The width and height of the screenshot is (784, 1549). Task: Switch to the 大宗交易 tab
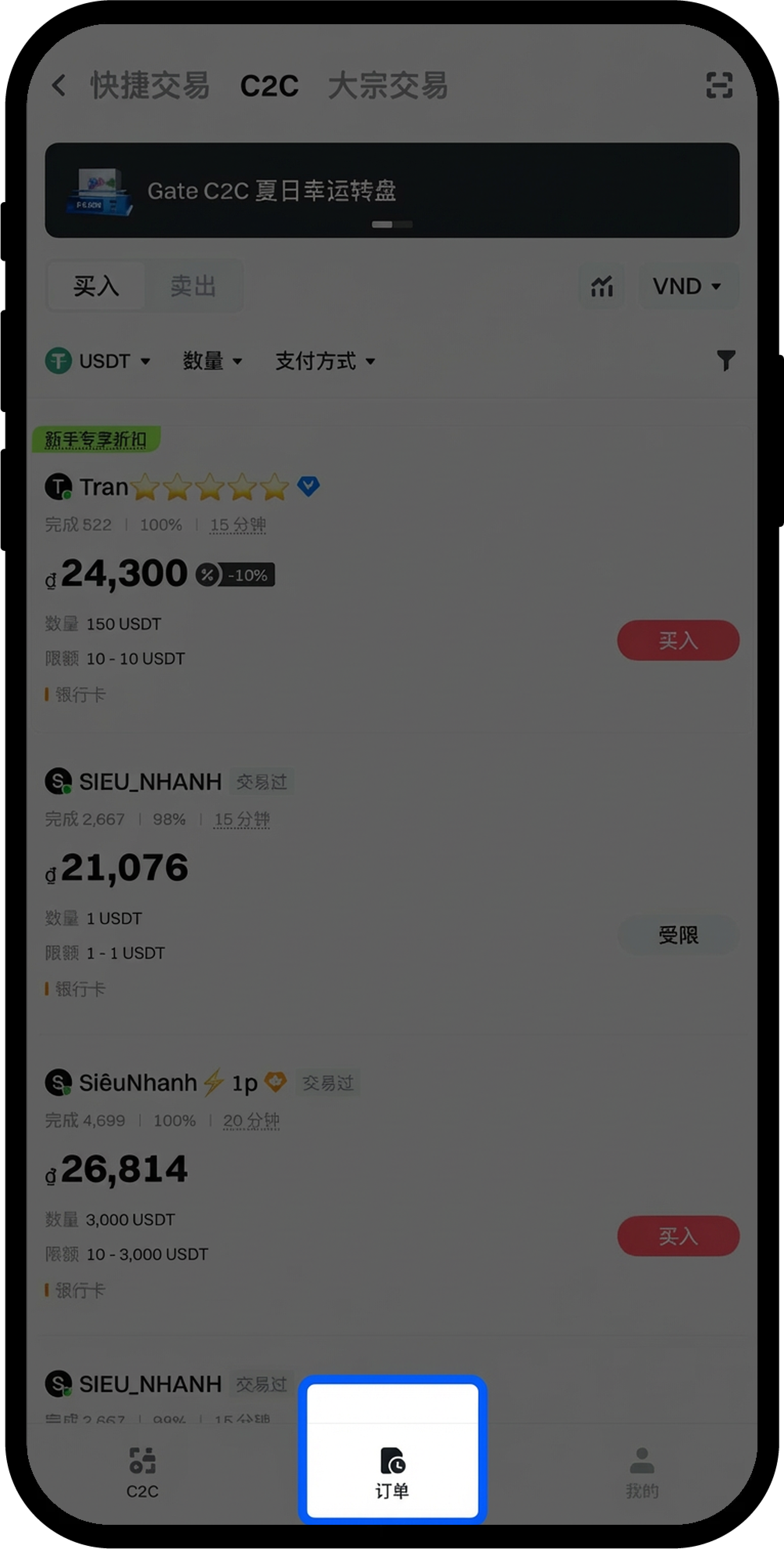pos(388,85)
